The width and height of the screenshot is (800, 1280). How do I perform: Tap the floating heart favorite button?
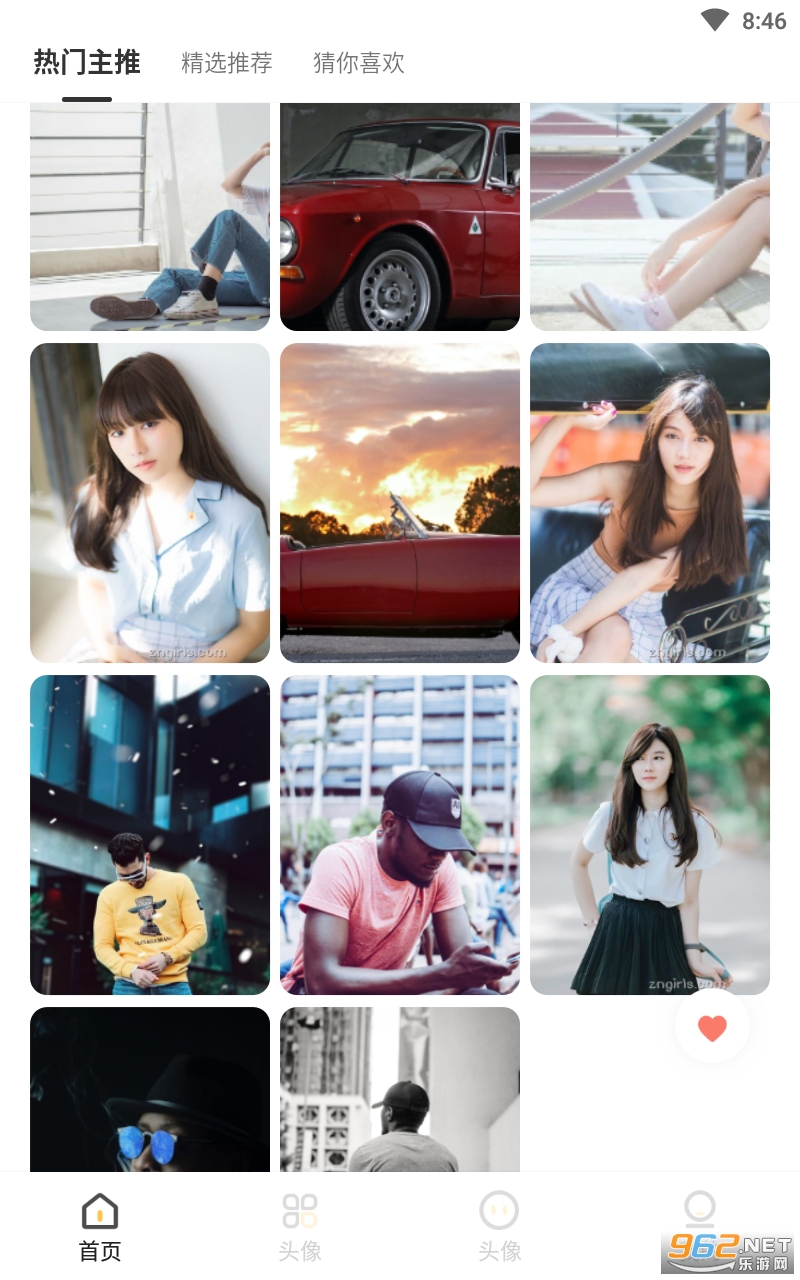(712, 1027)
